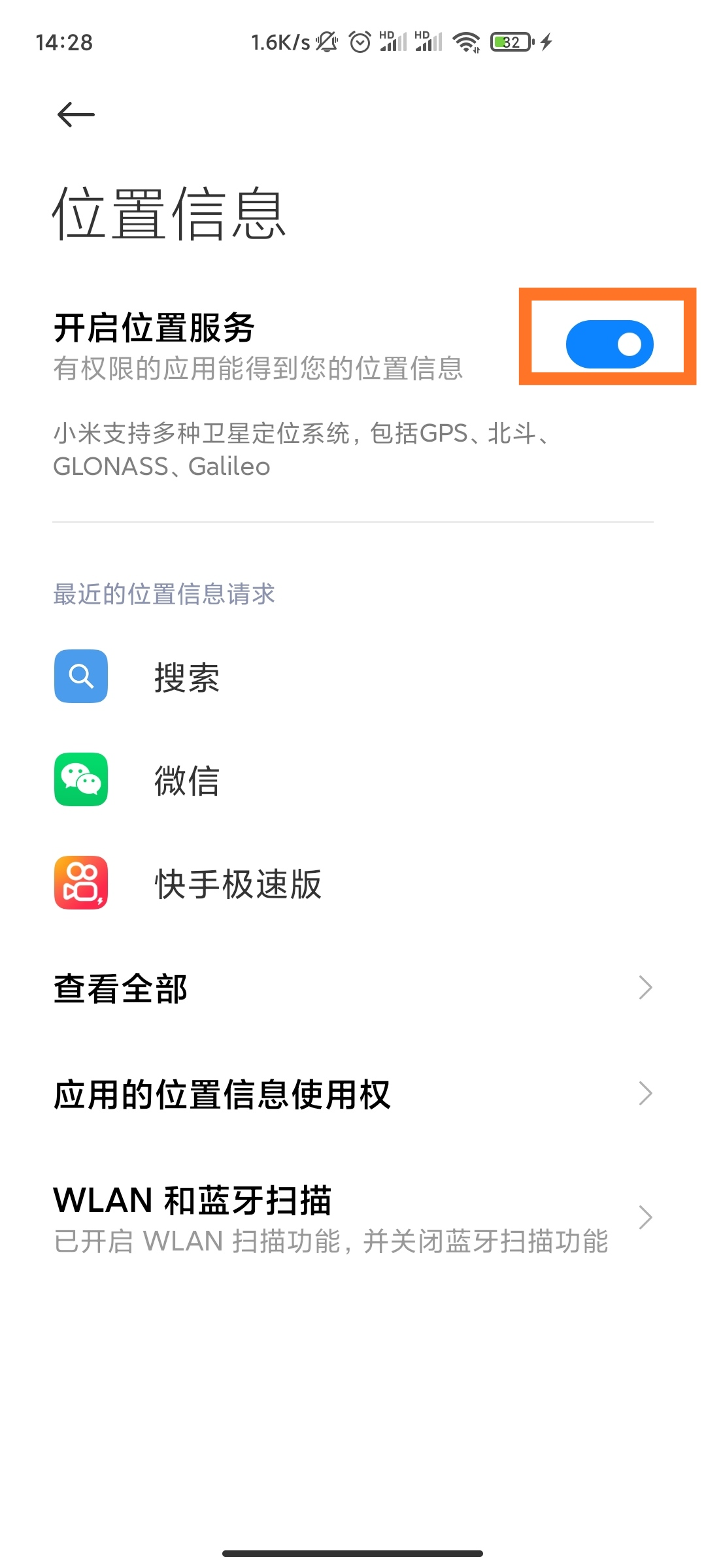Open WLAN 和蓝牙扫描 settings

[353, 1218]
